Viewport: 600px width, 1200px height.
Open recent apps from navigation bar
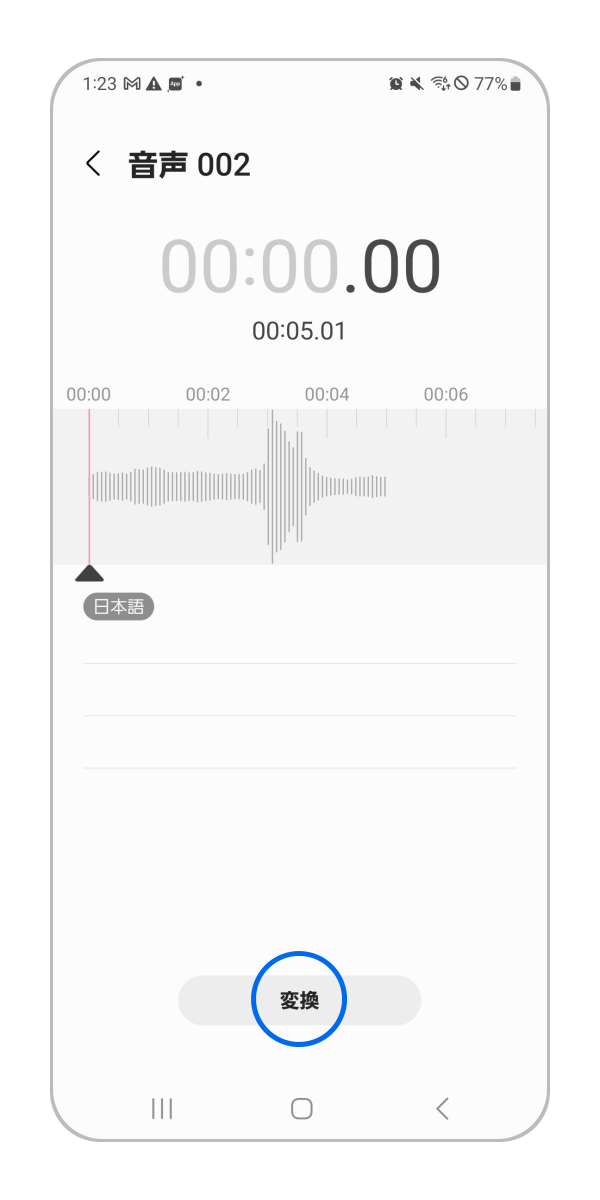point(162,1108)
